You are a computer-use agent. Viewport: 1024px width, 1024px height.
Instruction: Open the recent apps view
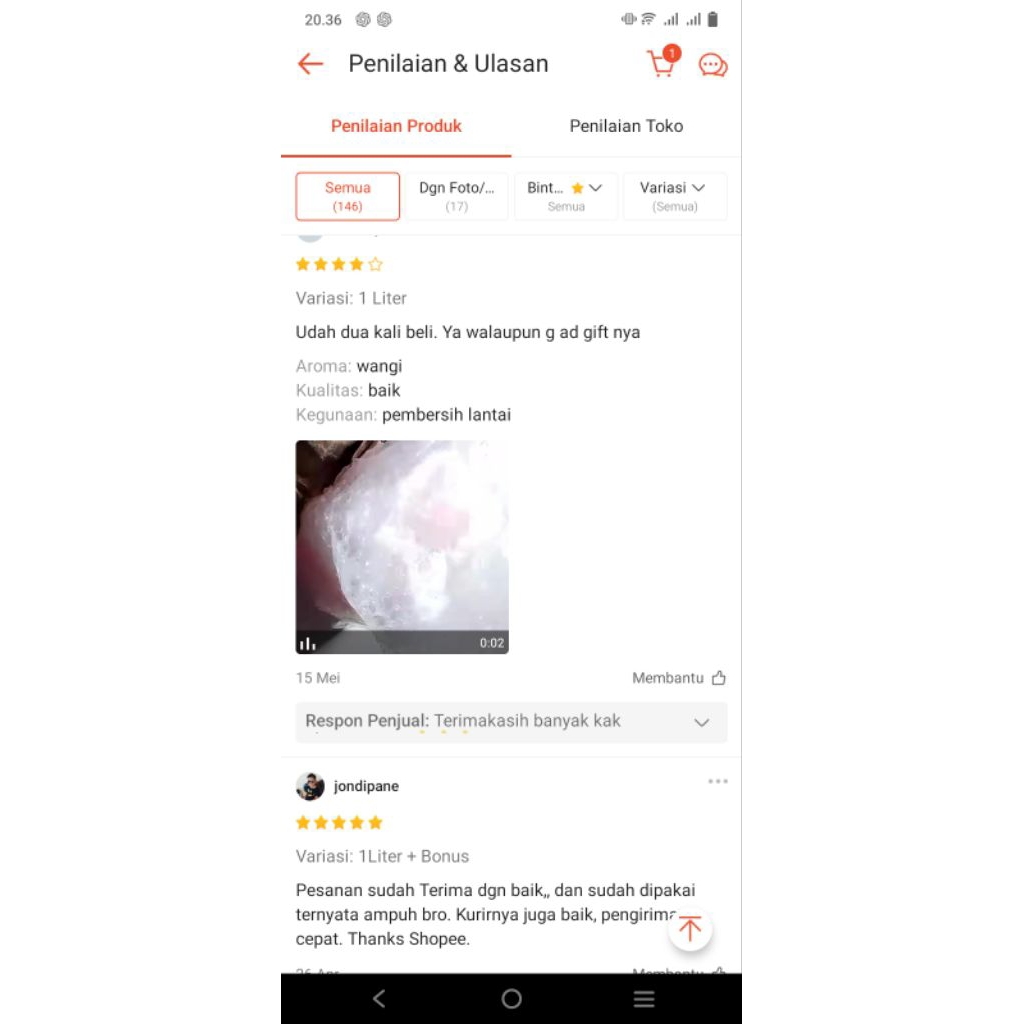click(644, 999)
